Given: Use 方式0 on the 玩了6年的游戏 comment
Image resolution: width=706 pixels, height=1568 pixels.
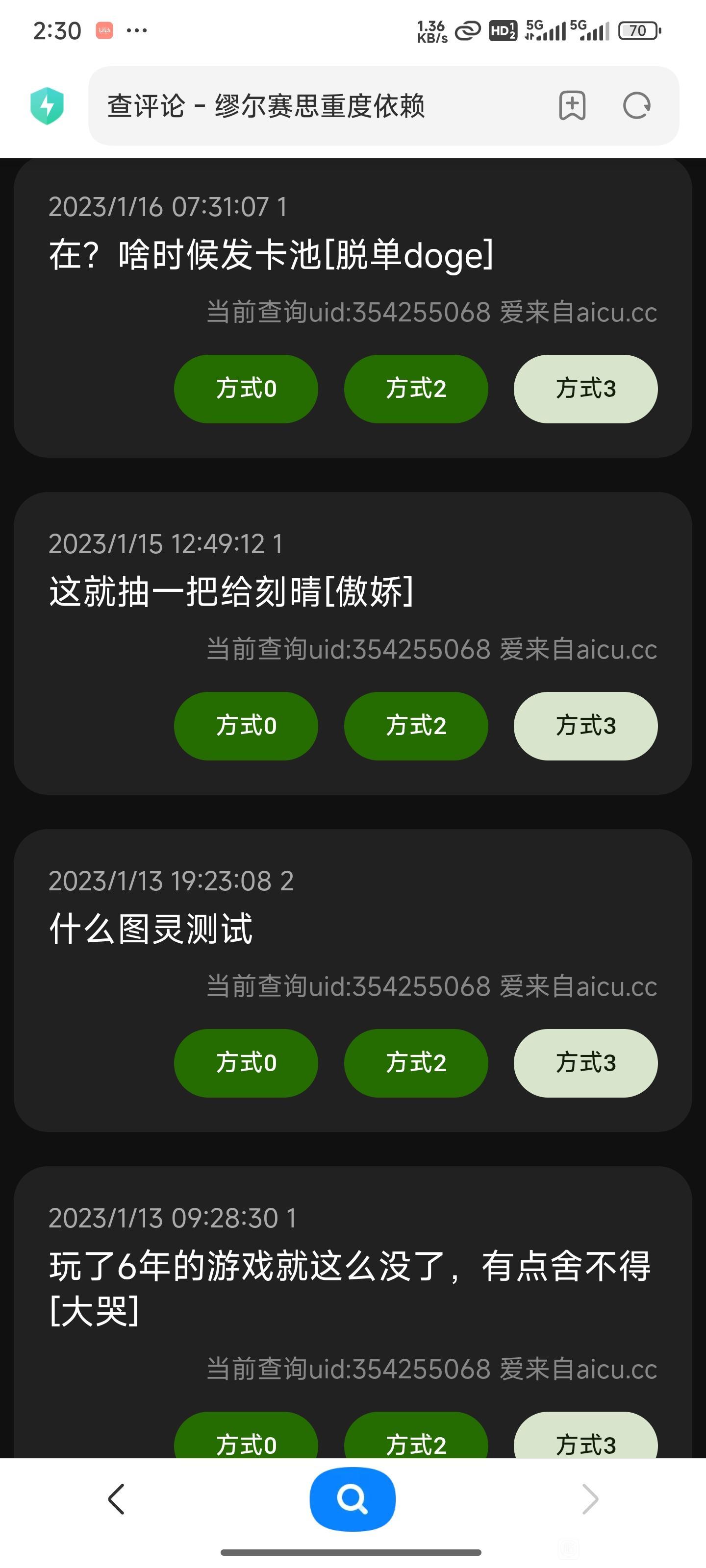Looking at the screenshot, I should (246, 1440).
